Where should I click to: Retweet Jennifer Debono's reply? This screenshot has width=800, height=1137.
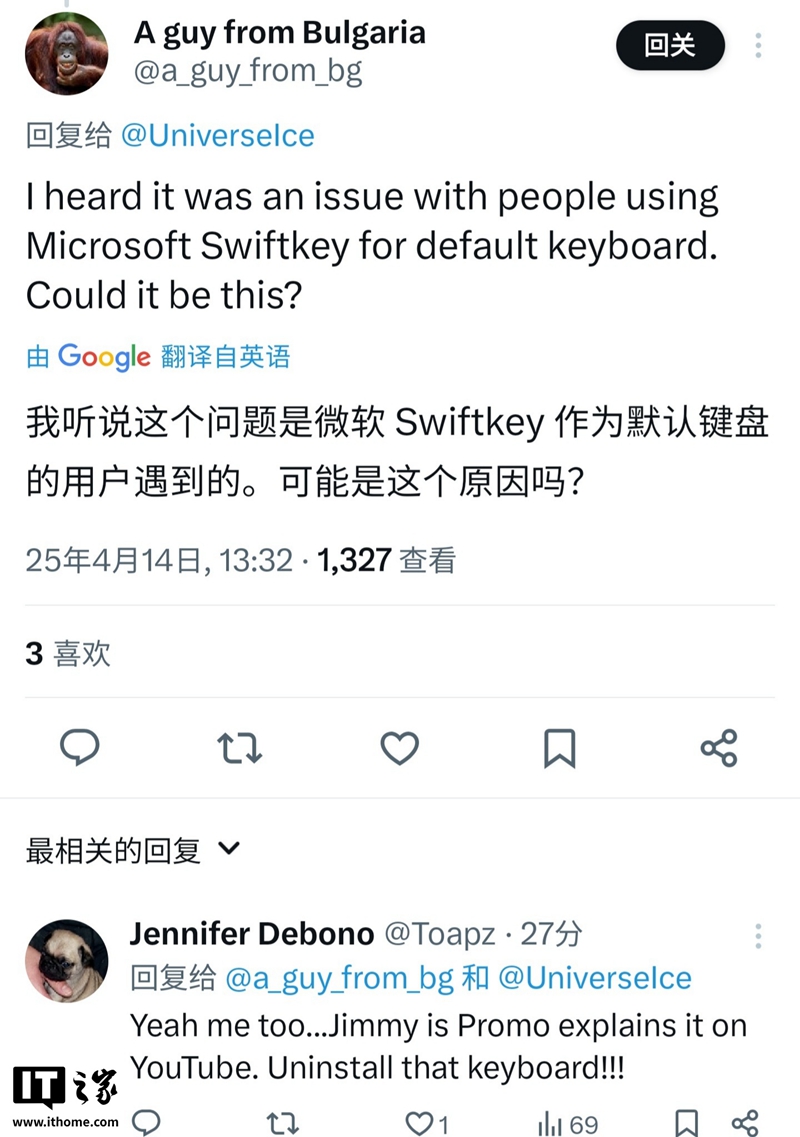tap(283, 1121)
